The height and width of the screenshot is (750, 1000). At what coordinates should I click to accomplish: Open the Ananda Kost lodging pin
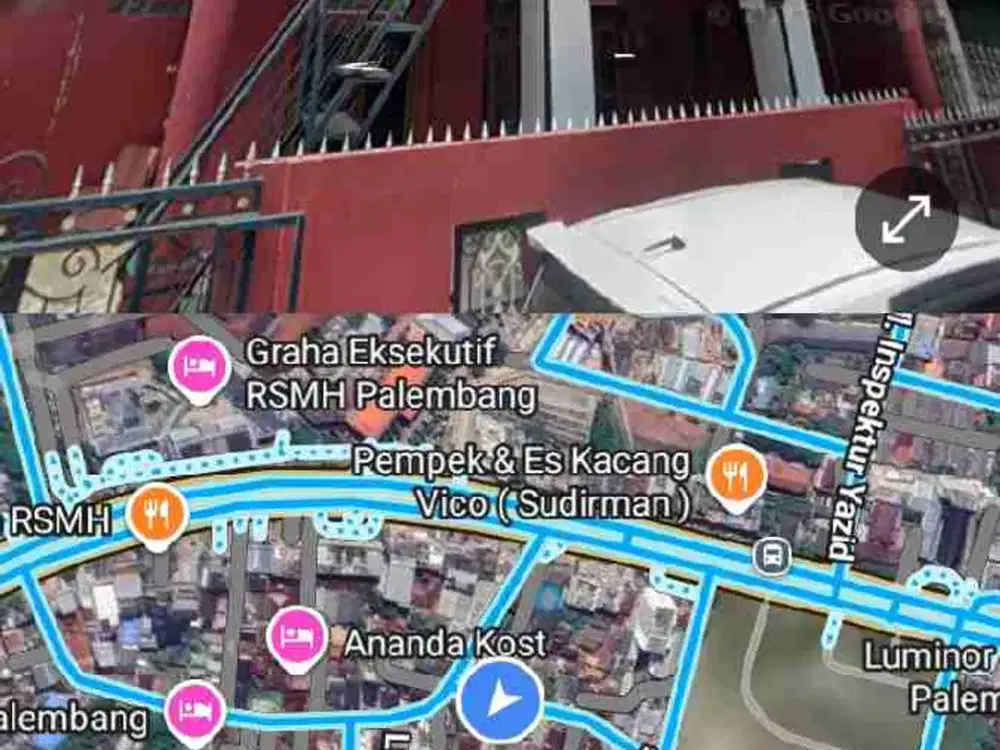296,638
